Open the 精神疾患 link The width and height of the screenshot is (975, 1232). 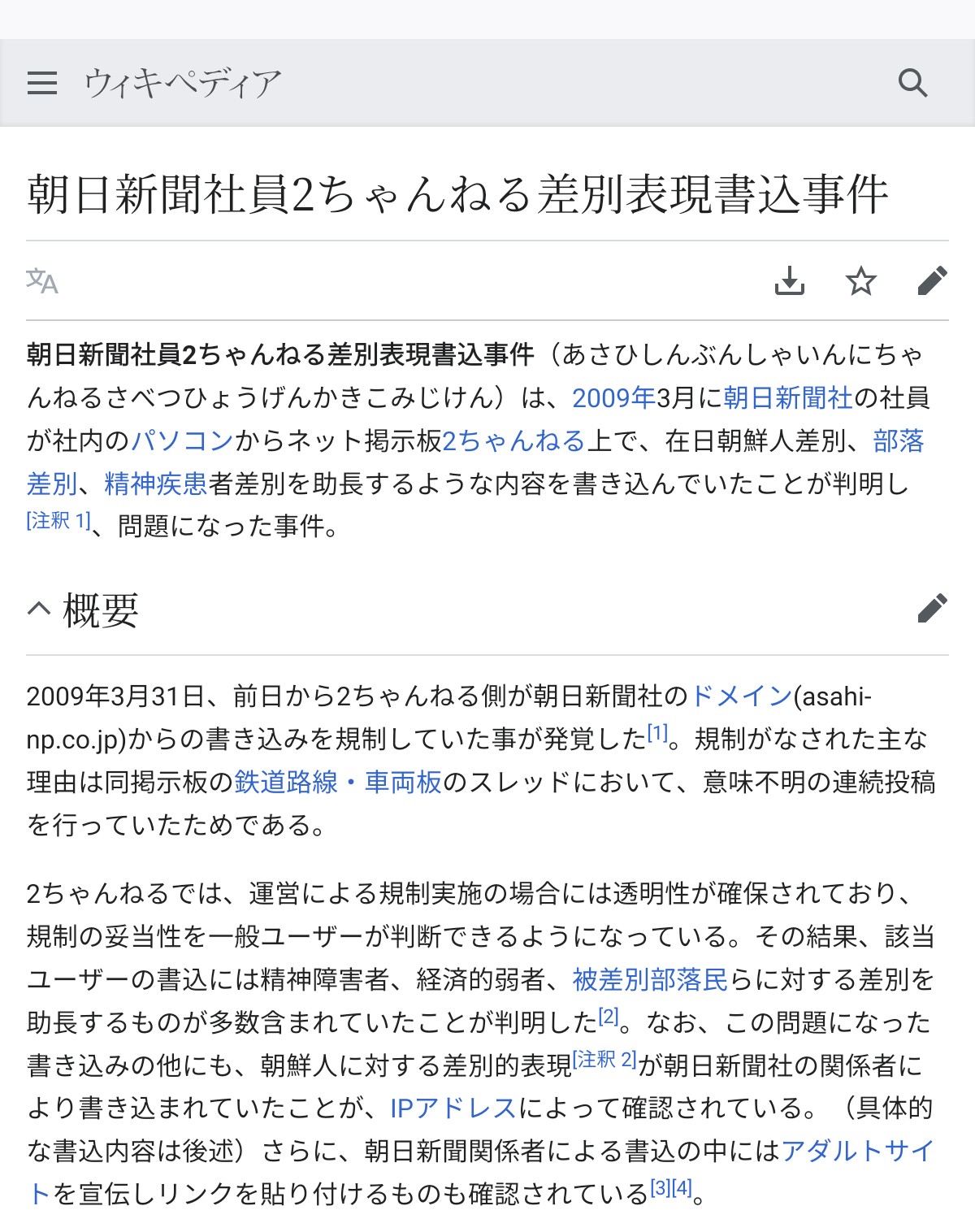point(156,484)
